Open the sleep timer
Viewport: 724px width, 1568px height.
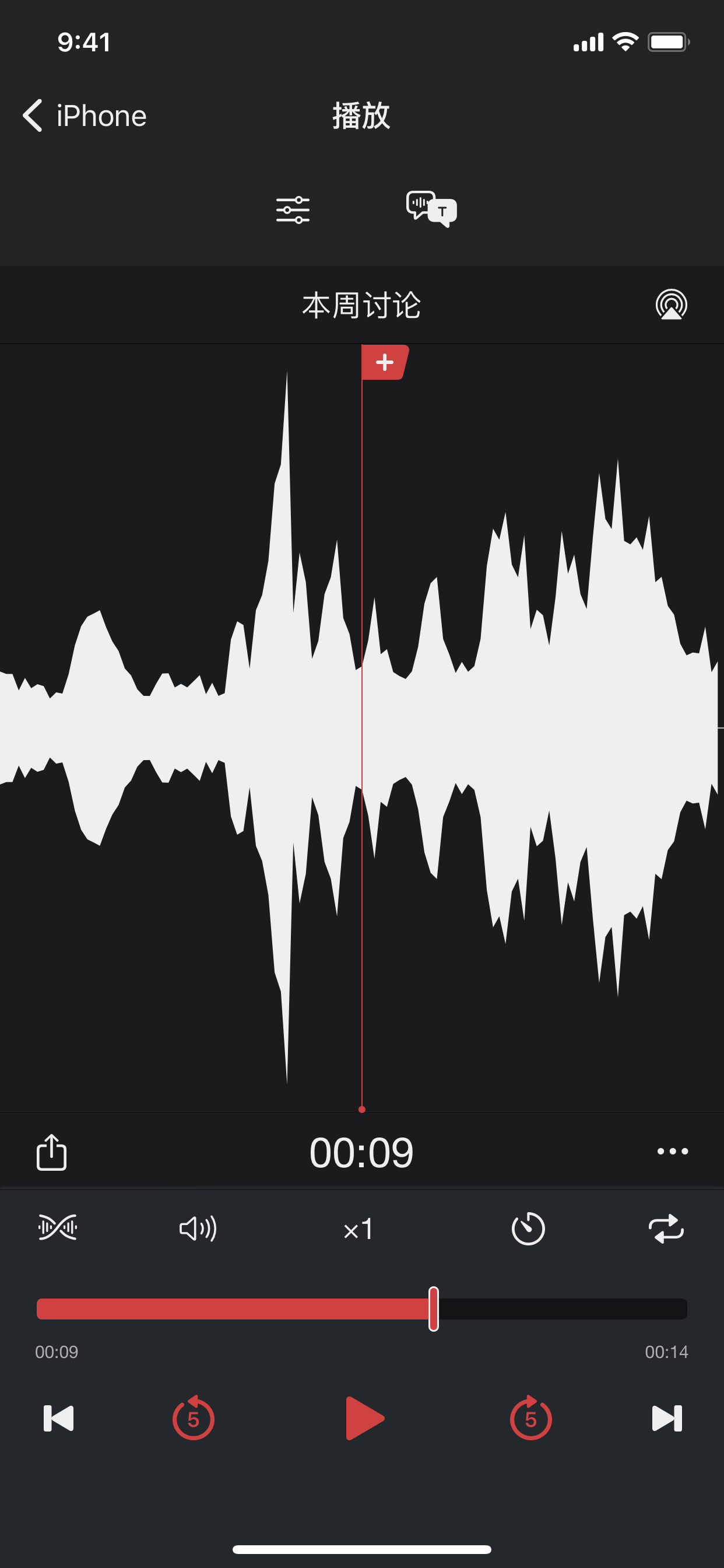528,1229
